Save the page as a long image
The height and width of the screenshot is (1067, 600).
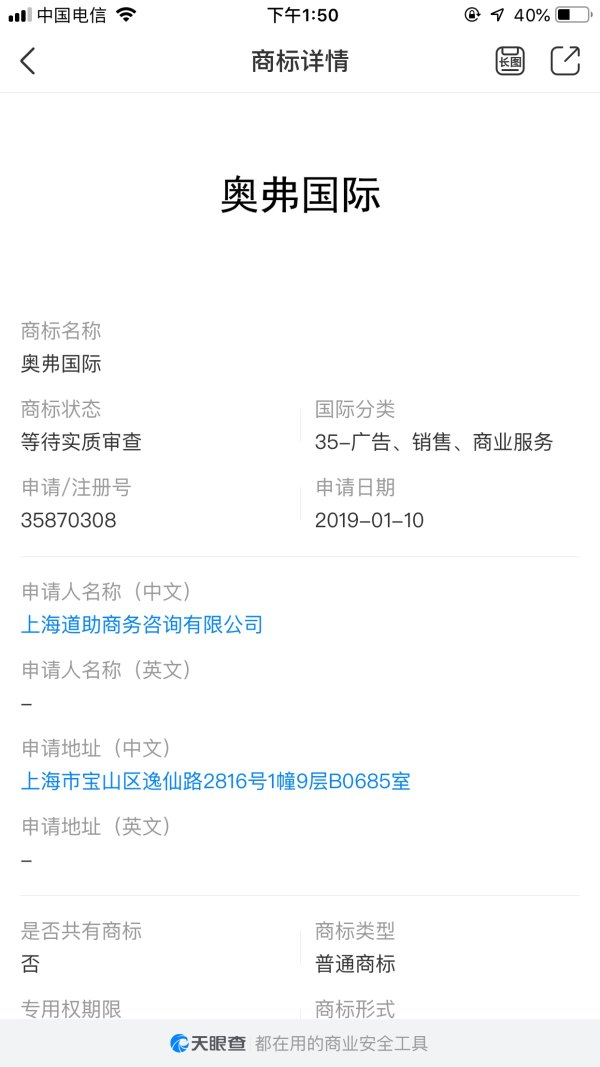[510, 61]
